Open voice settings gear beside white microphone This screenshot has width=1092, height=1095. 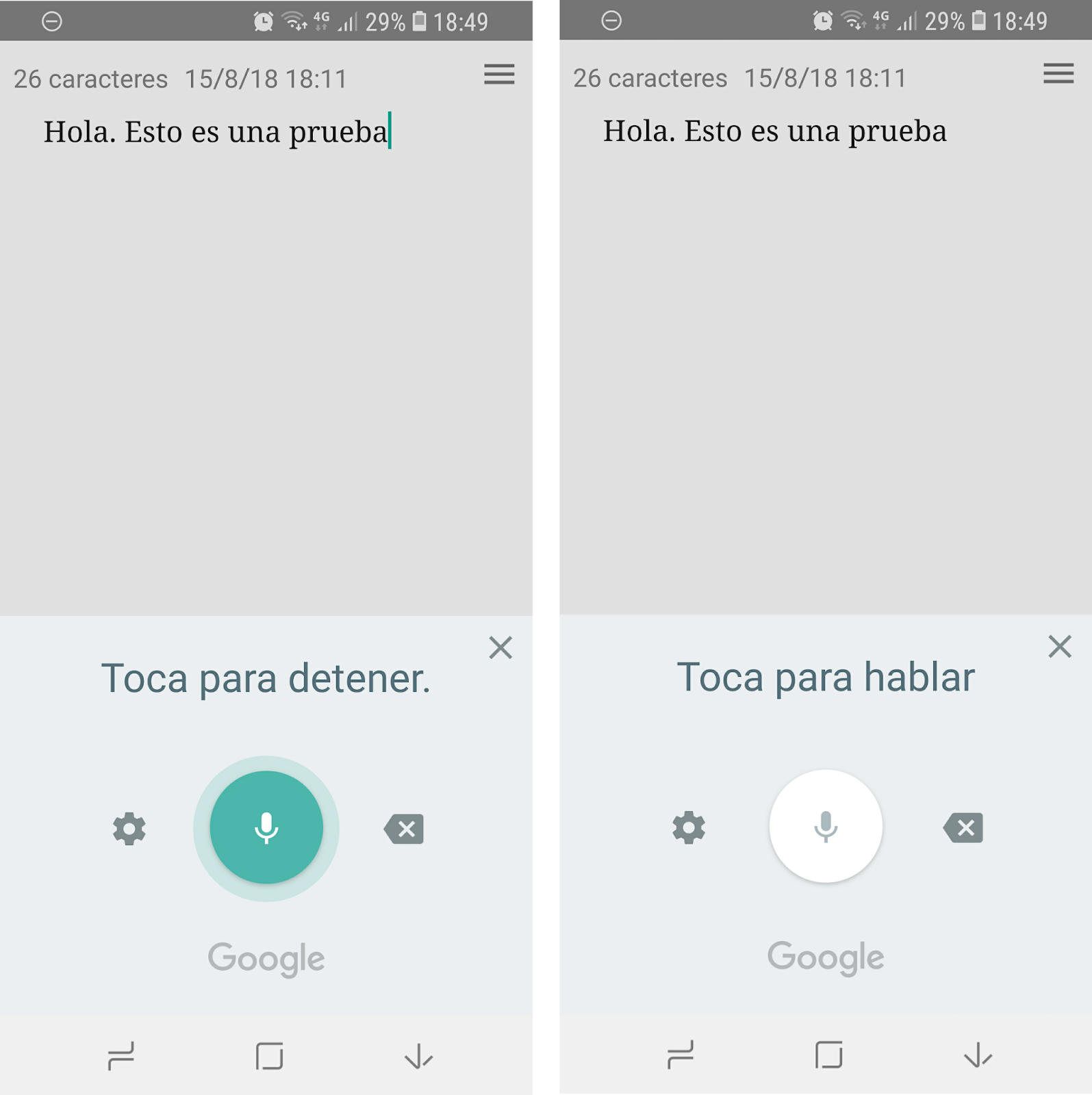tap(689, 827)
